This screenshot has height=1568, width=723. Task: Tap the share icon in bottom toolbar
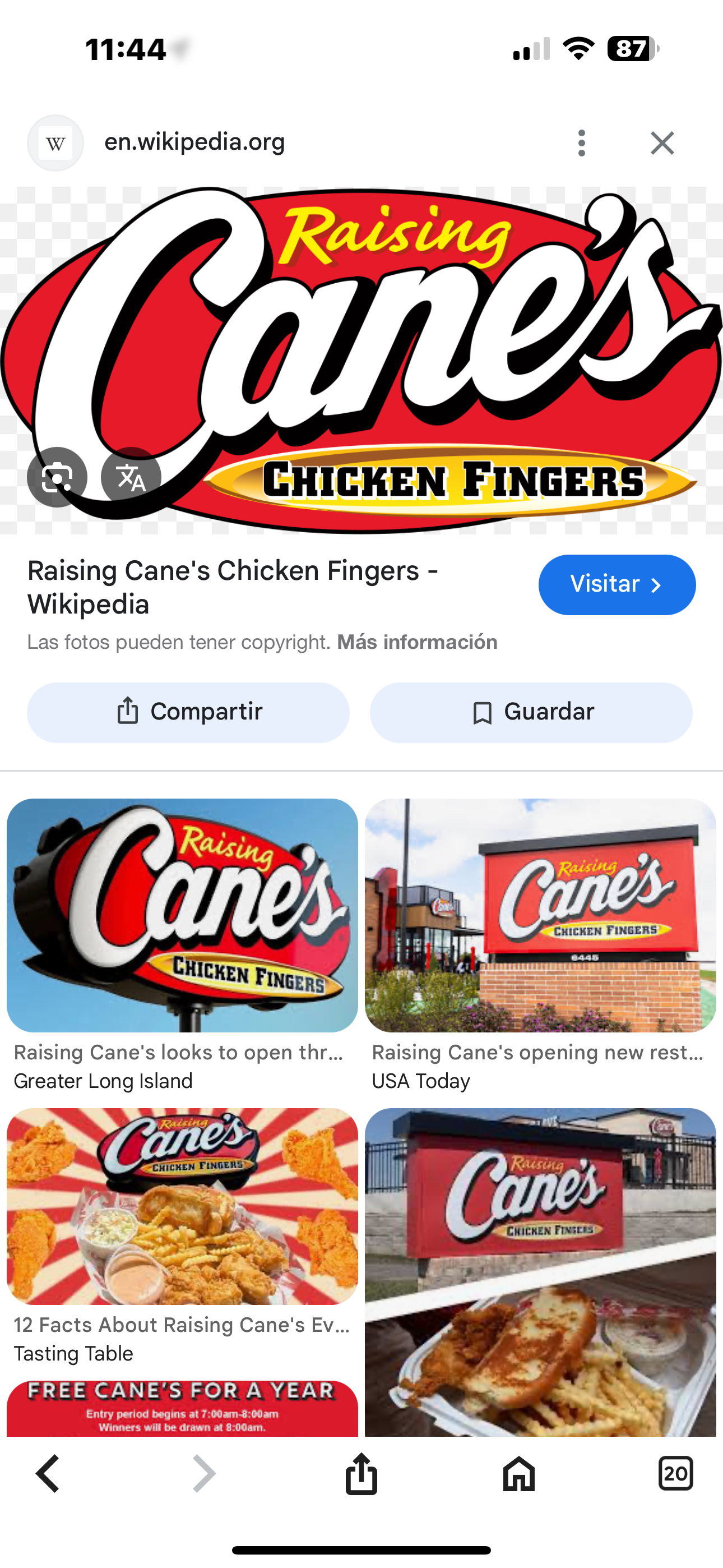point(361,1474)
